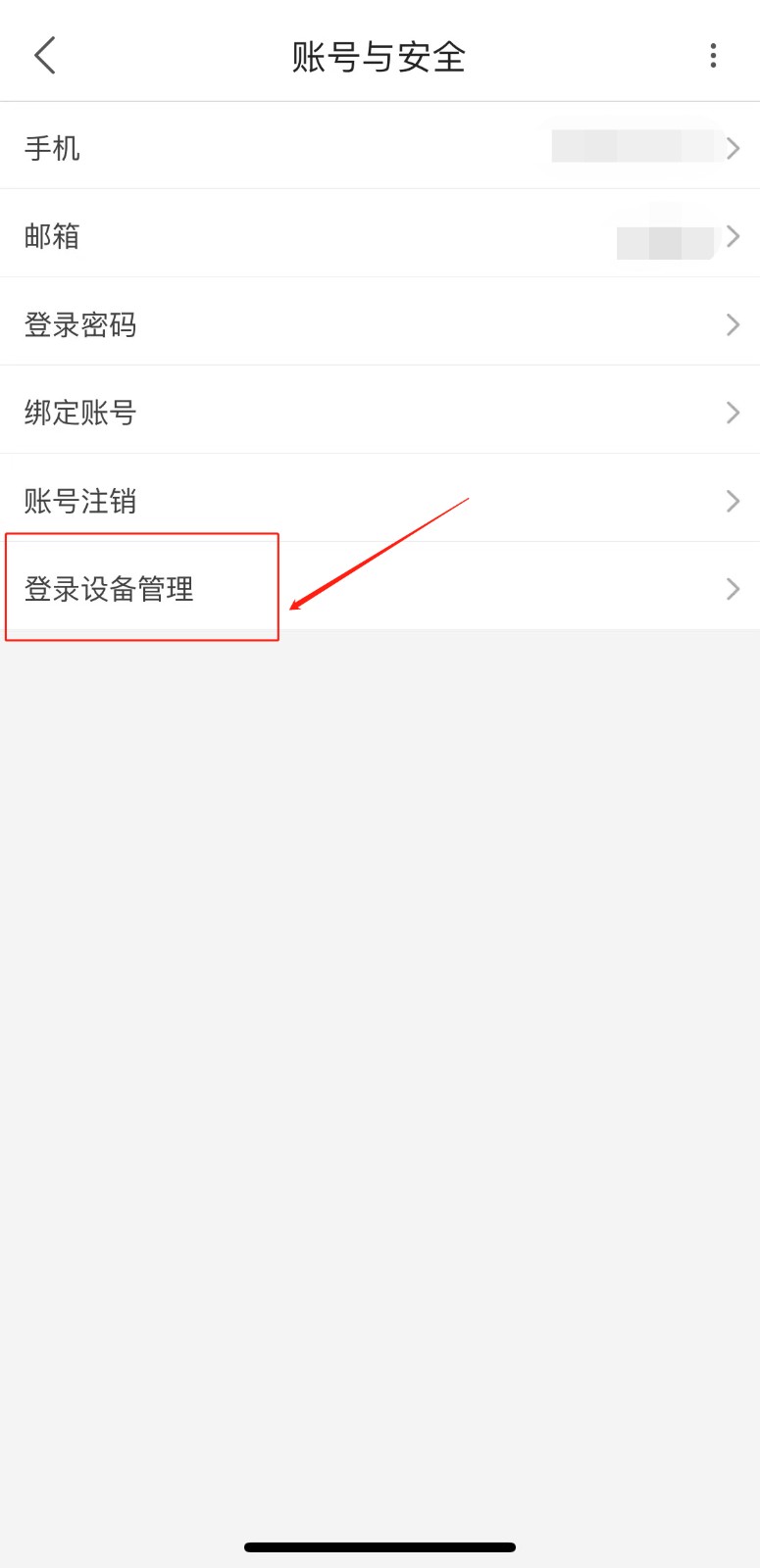
Task: Open the 邮箱 setting row
Action: [x=380, y=234]
